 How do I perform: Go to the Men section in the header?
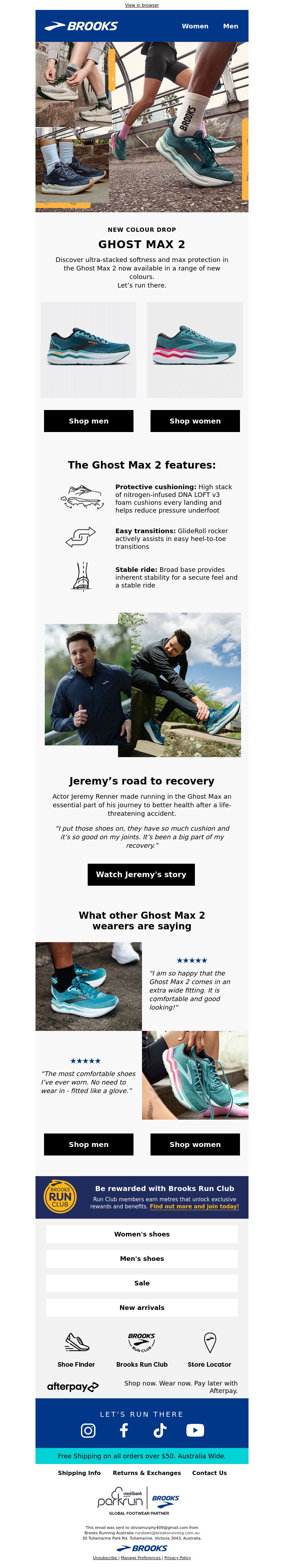pyautogui.click(x=230, y=26)
